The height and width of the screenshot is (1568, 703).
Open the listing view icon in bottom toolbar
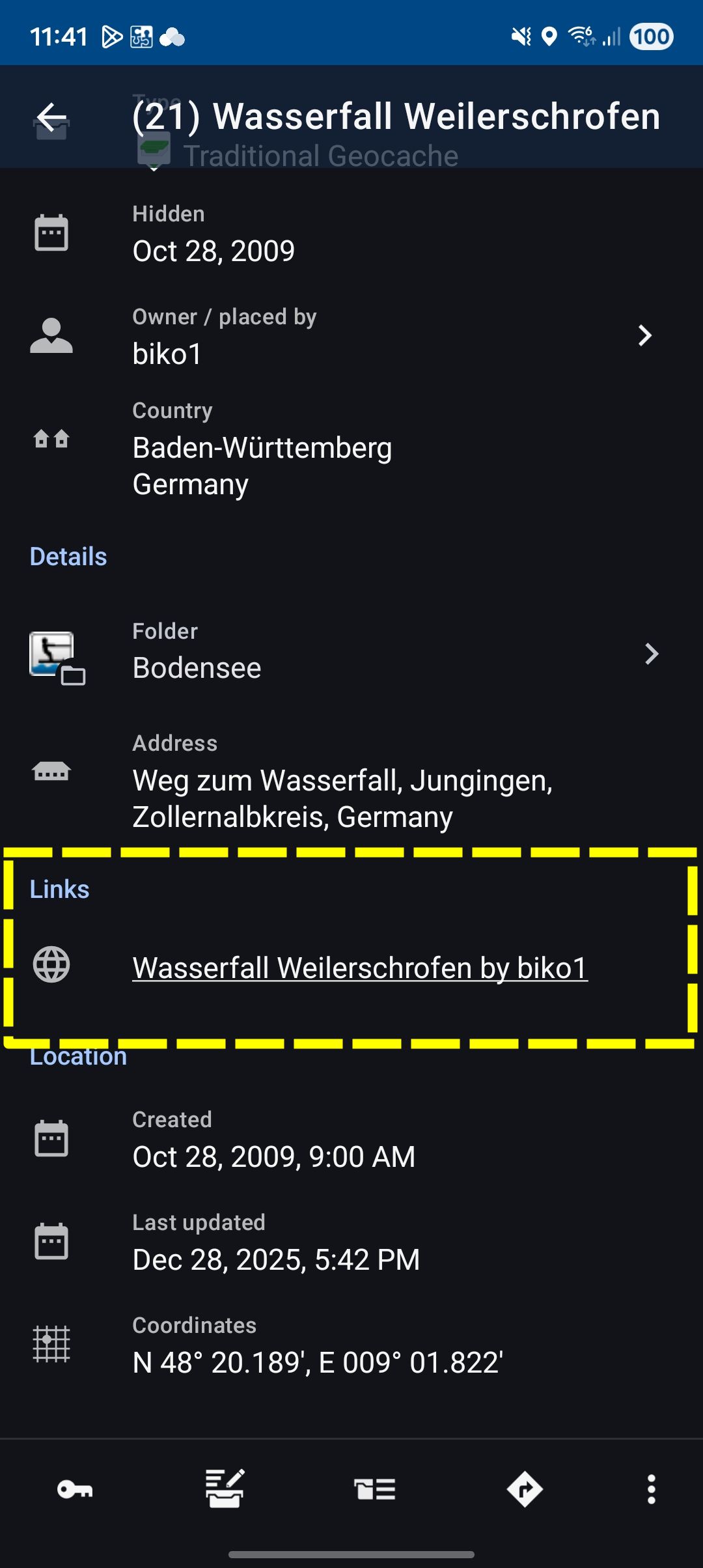(x=375, y=1489)
